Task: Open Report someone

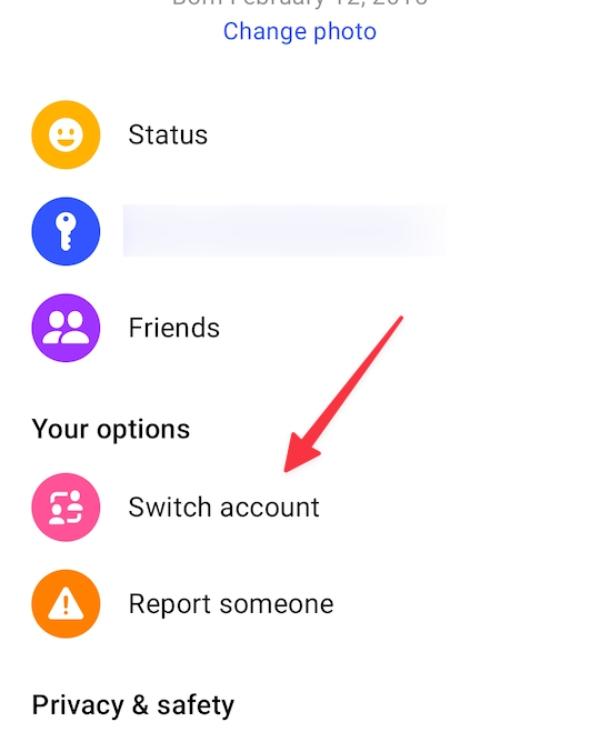Action: [x=230, y=604]
